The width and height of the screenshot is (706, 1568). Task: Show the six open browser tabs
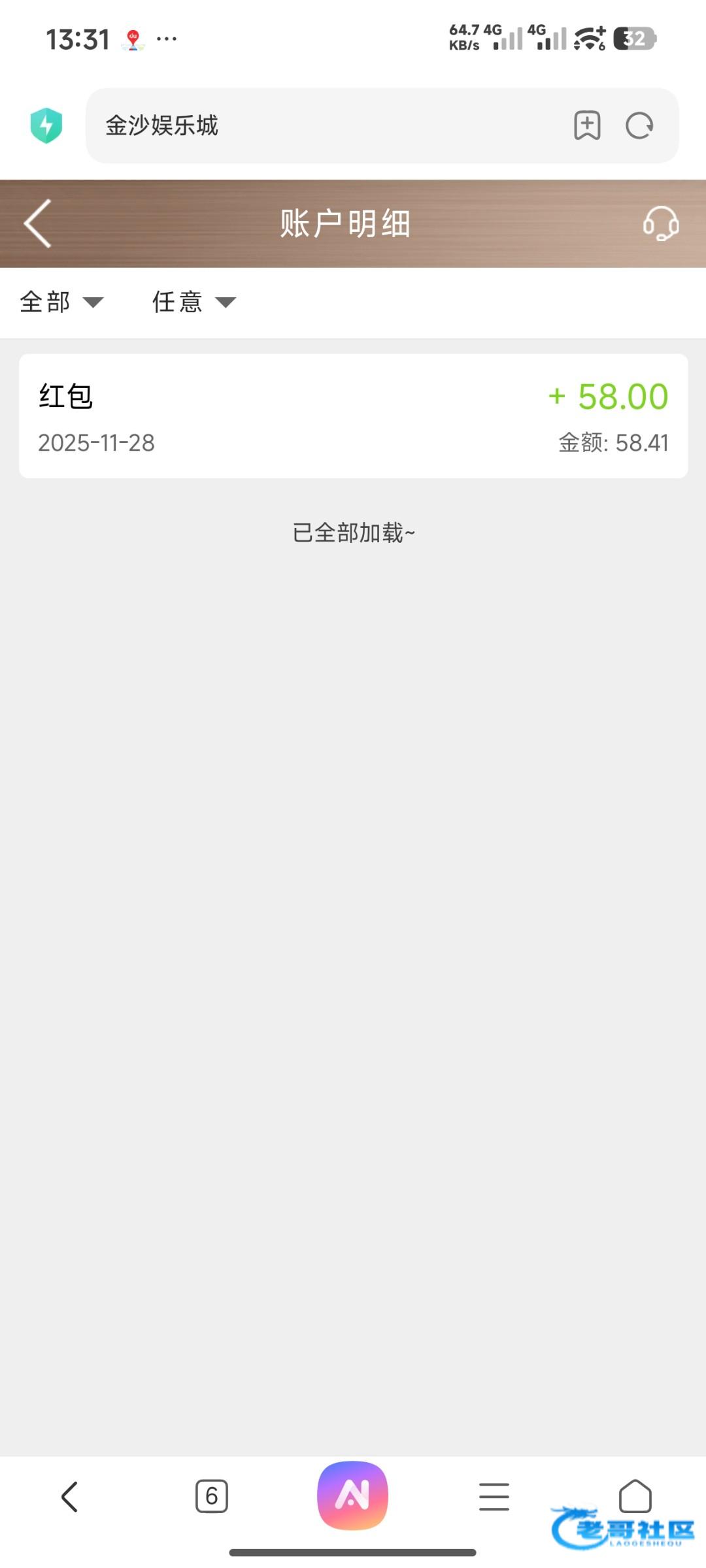pyautogui.click(x=212, y=1496)
